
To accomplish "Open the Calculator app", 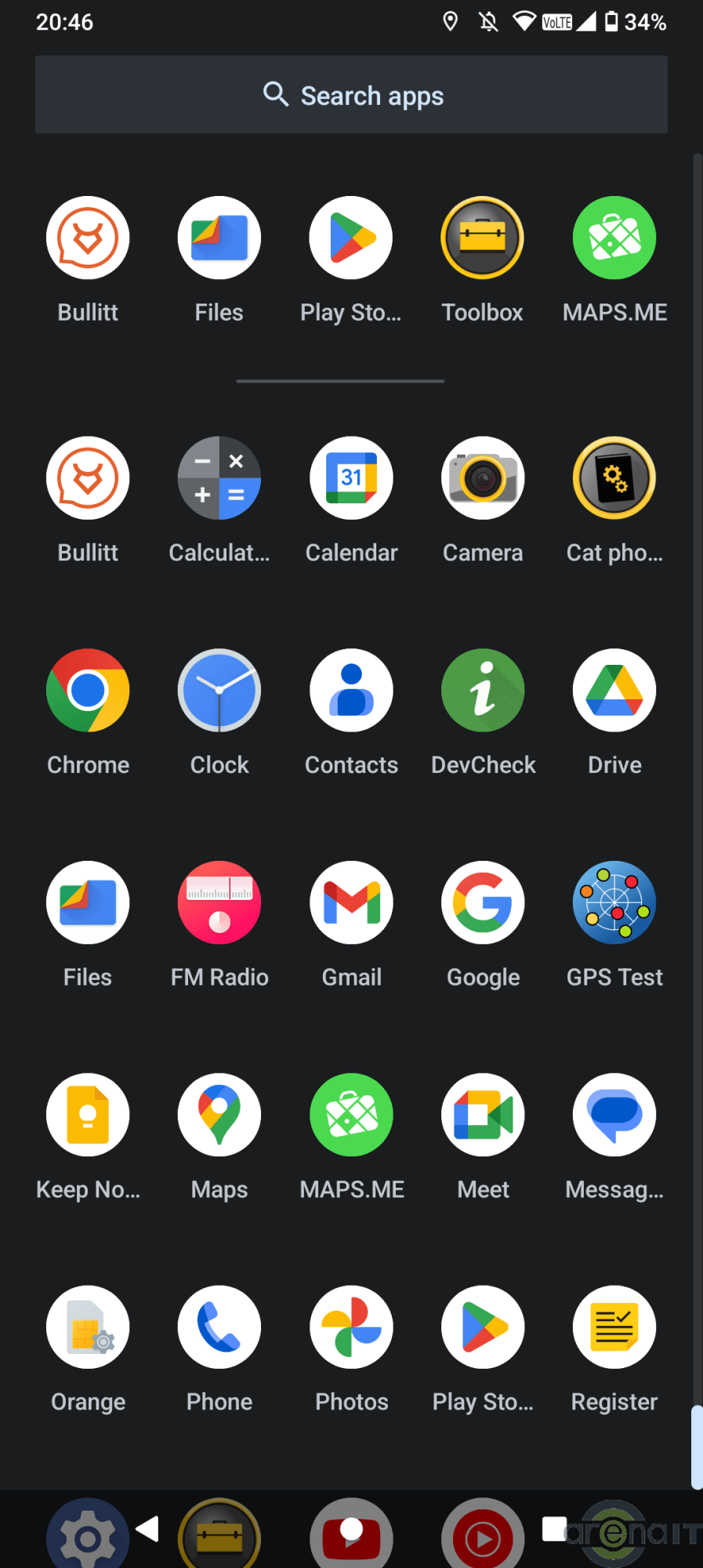I will [219, 478].
